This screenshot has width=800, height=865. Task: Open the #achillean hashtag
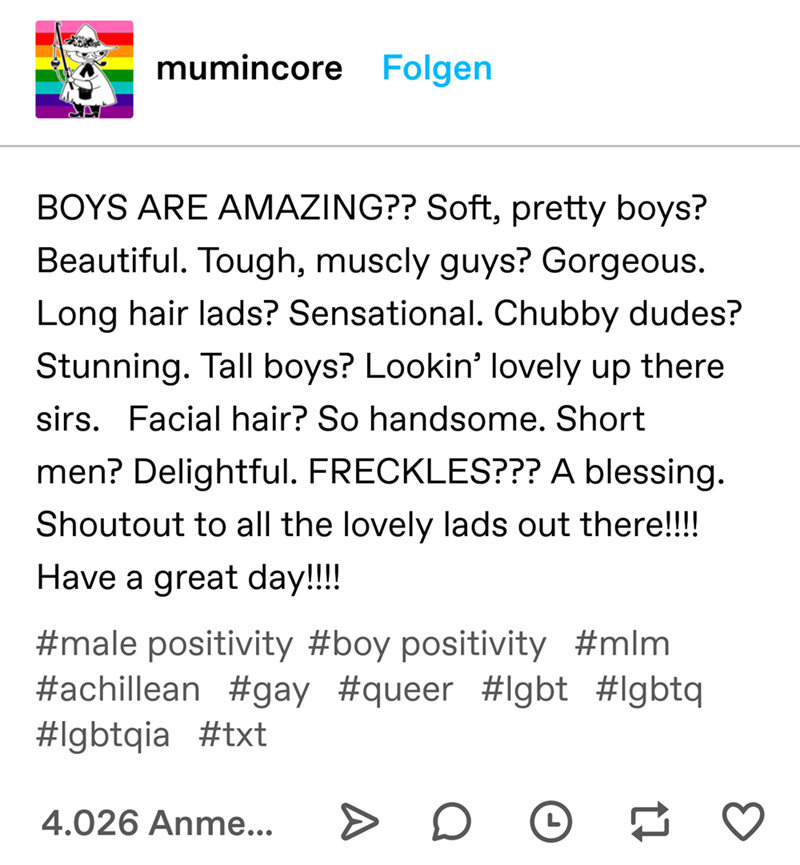(x=118, y=689)
